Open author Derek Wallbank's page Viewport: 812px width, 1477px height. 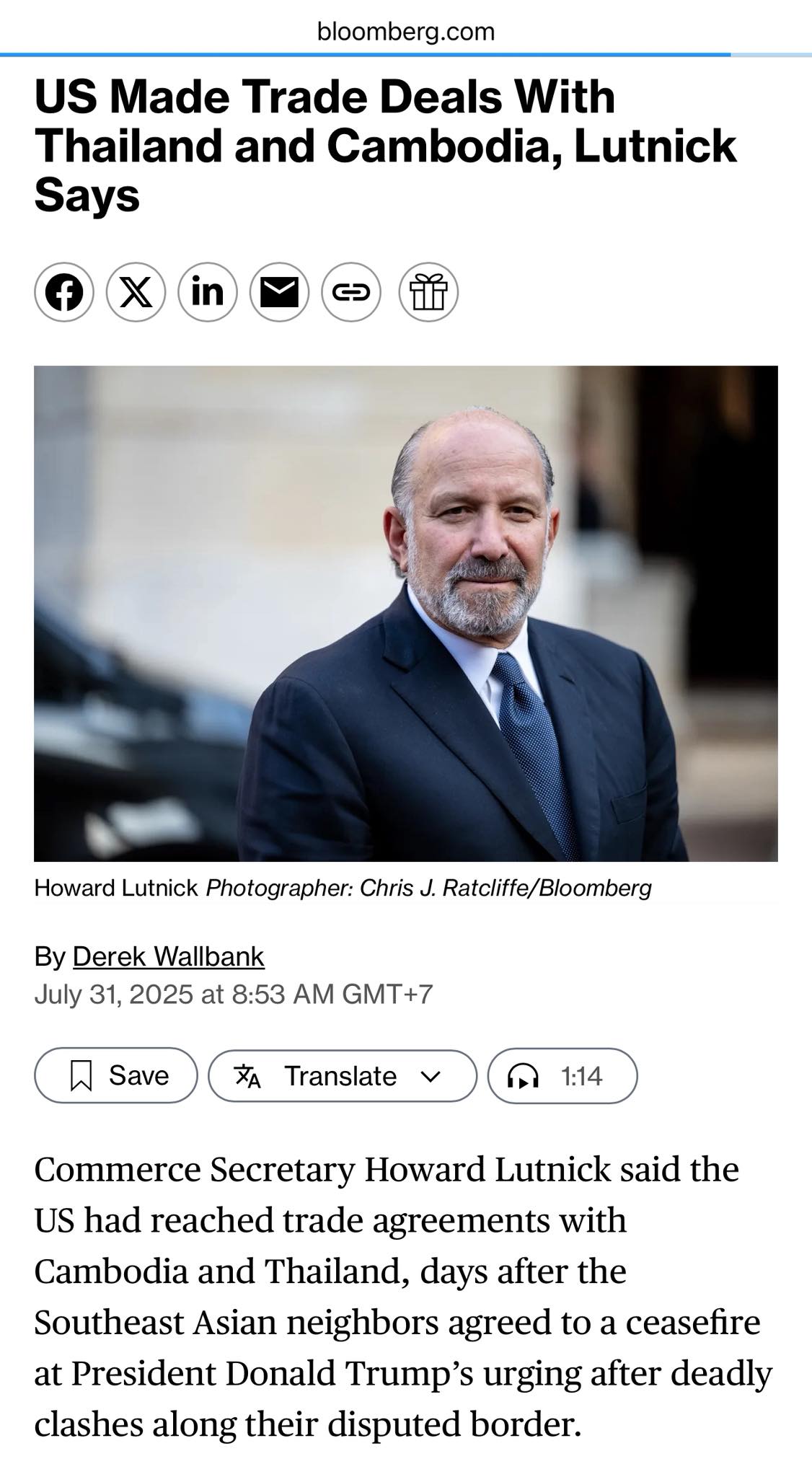tap(169, 956)
